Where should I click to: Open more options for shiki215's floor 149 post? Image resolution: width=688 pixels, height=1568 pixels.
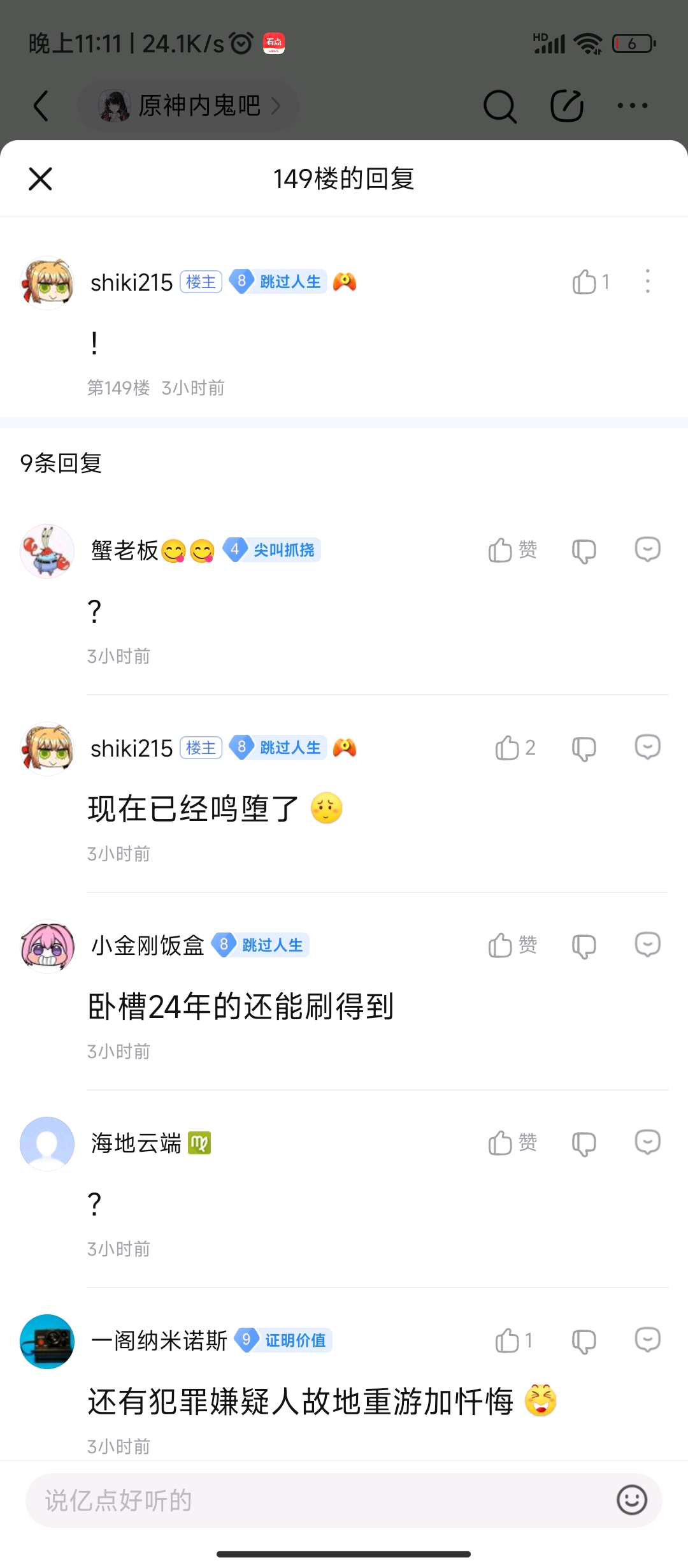(647, 282)
